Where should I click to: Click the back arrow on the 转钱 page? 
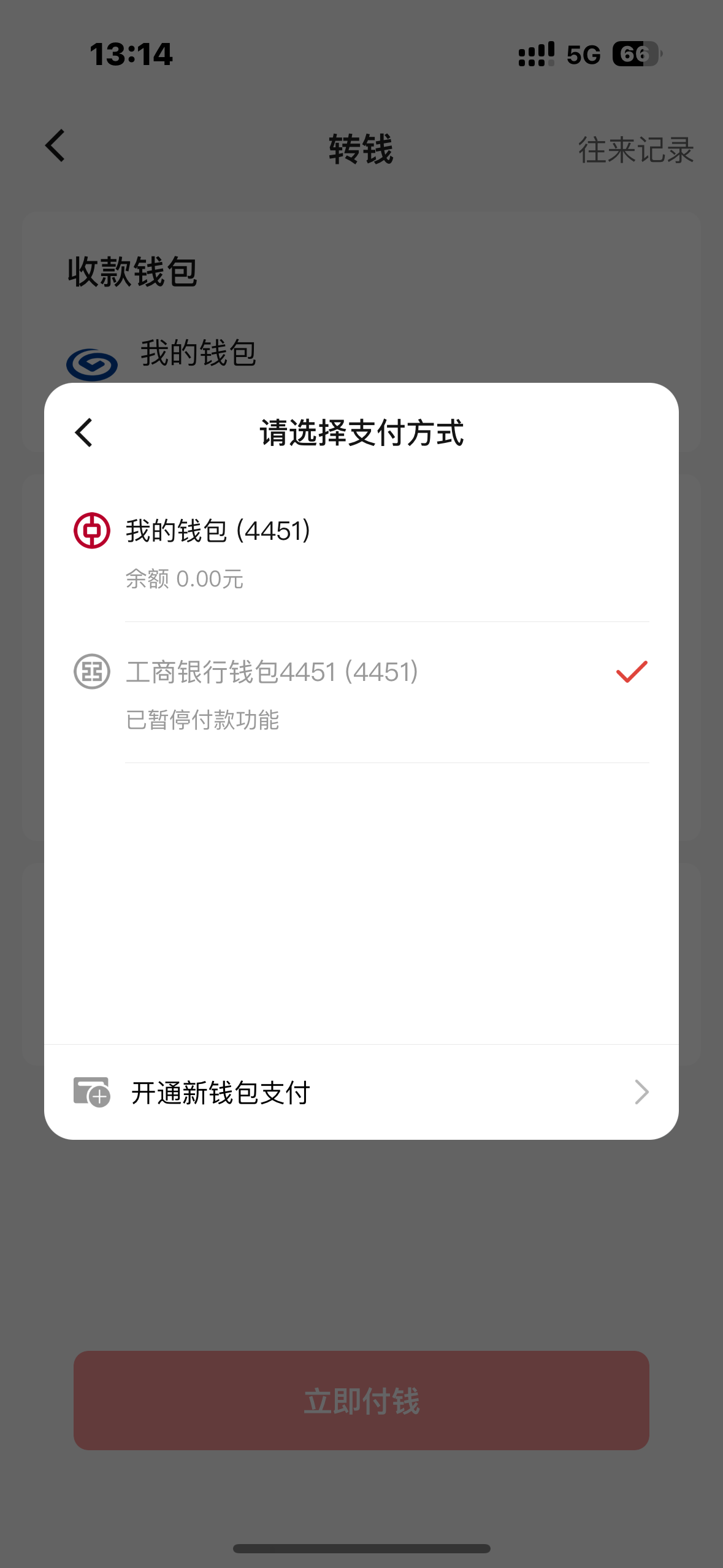(54, 147)
